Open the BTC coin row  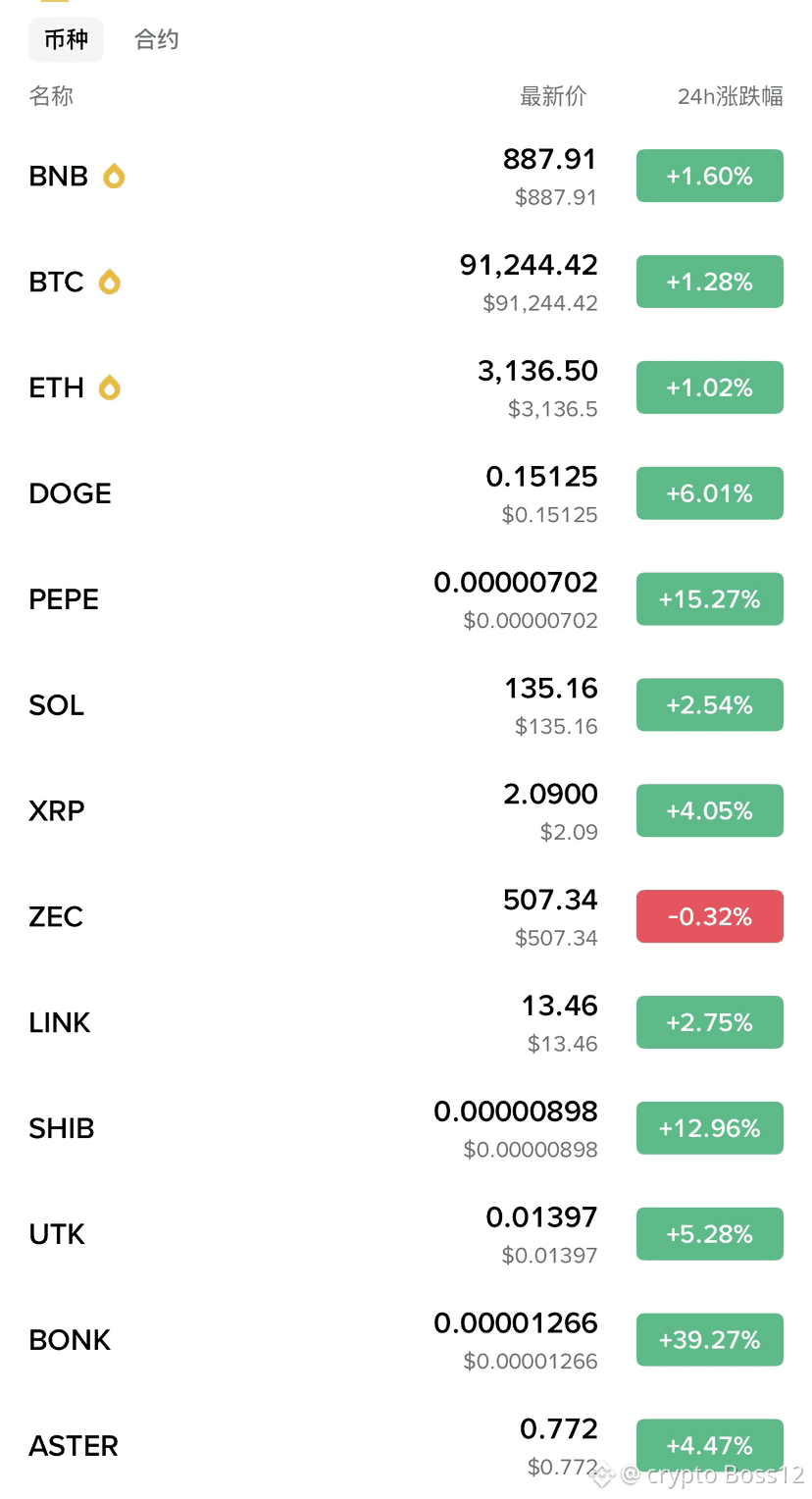click(406, 283)
